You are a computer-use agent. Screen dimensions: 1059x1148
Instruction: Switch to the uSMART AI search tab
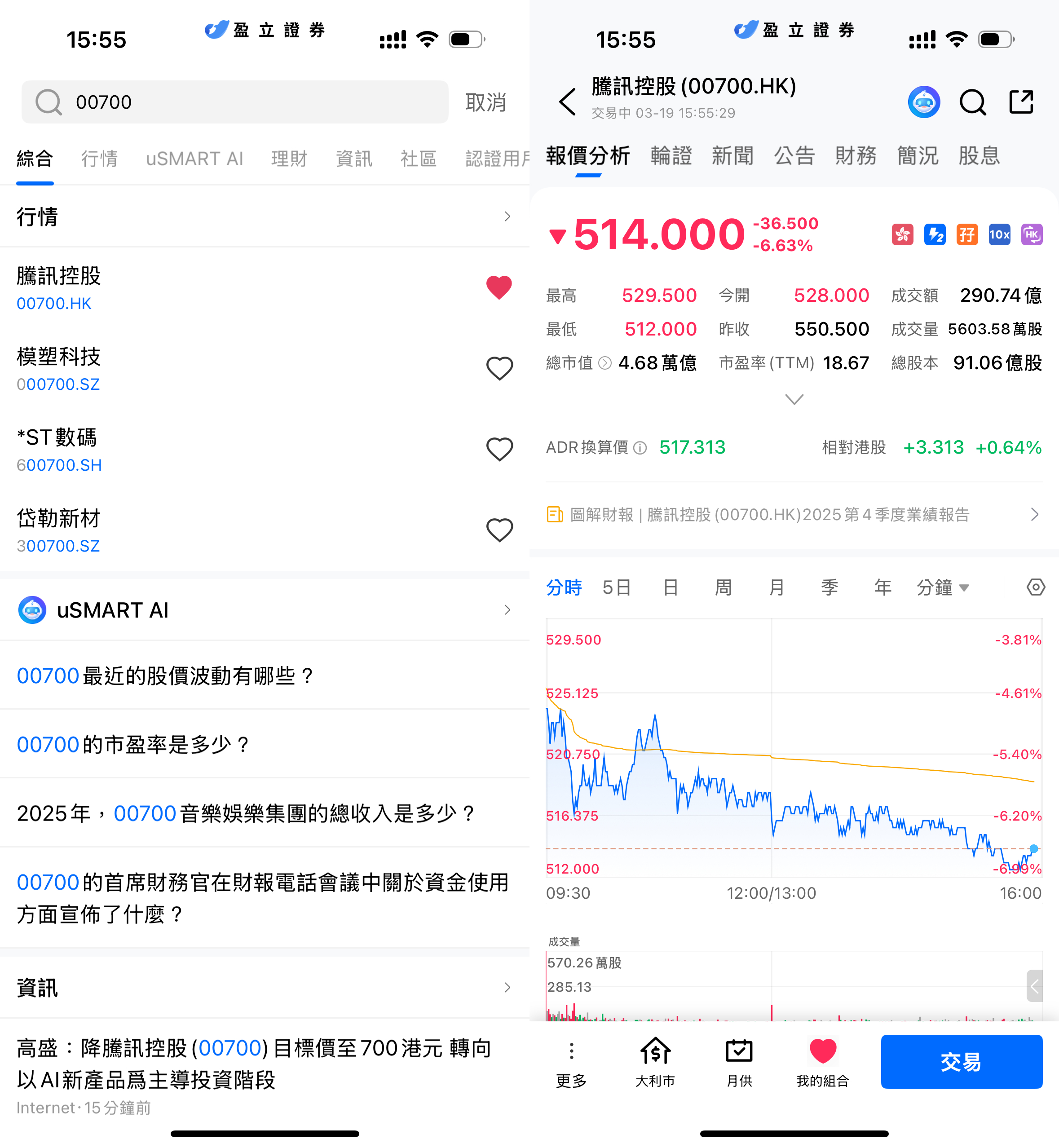pyautogui.click(x=194, y=159)
